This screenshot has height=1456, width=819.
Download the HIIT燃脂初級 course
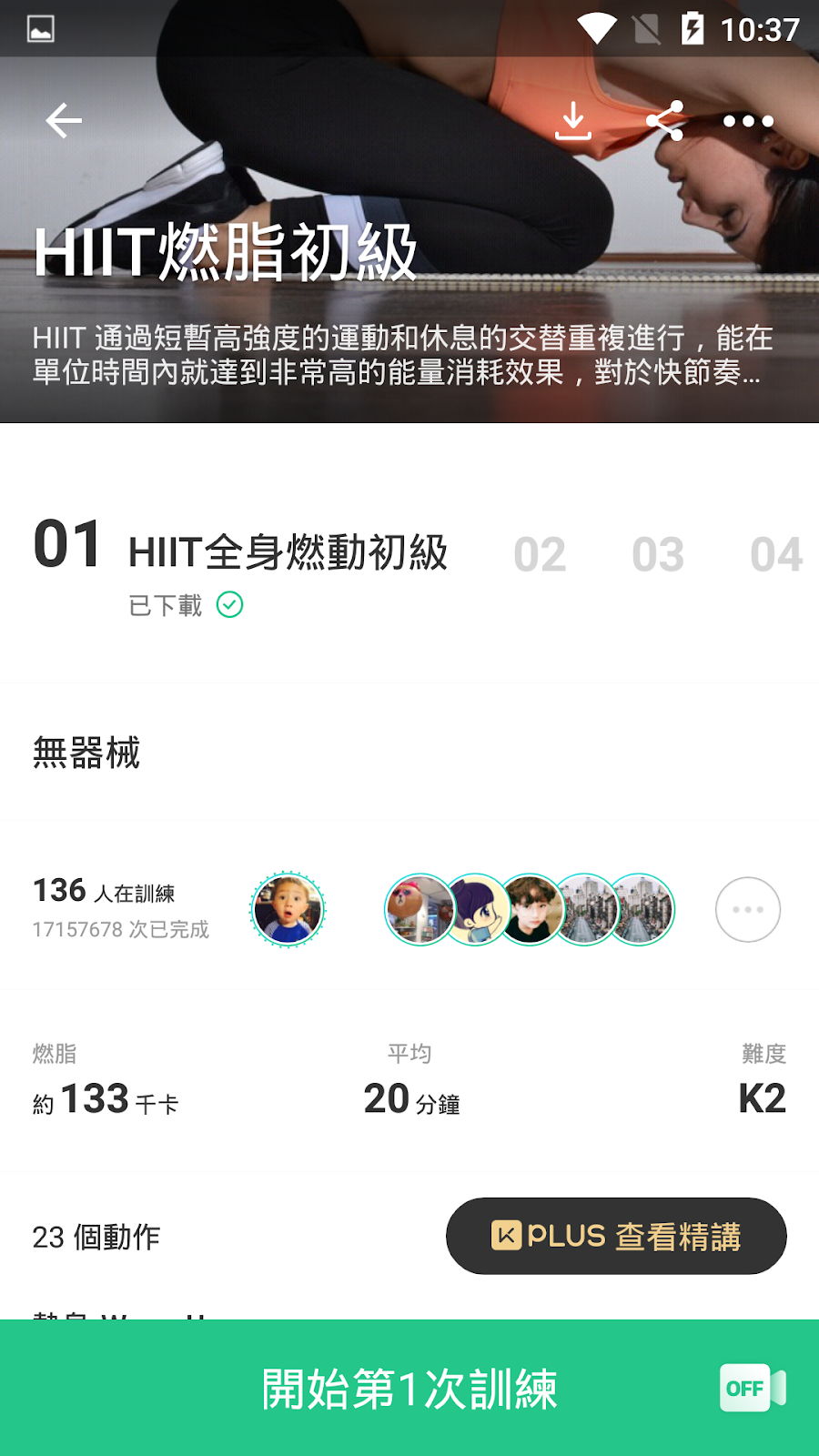pos(573,121)
